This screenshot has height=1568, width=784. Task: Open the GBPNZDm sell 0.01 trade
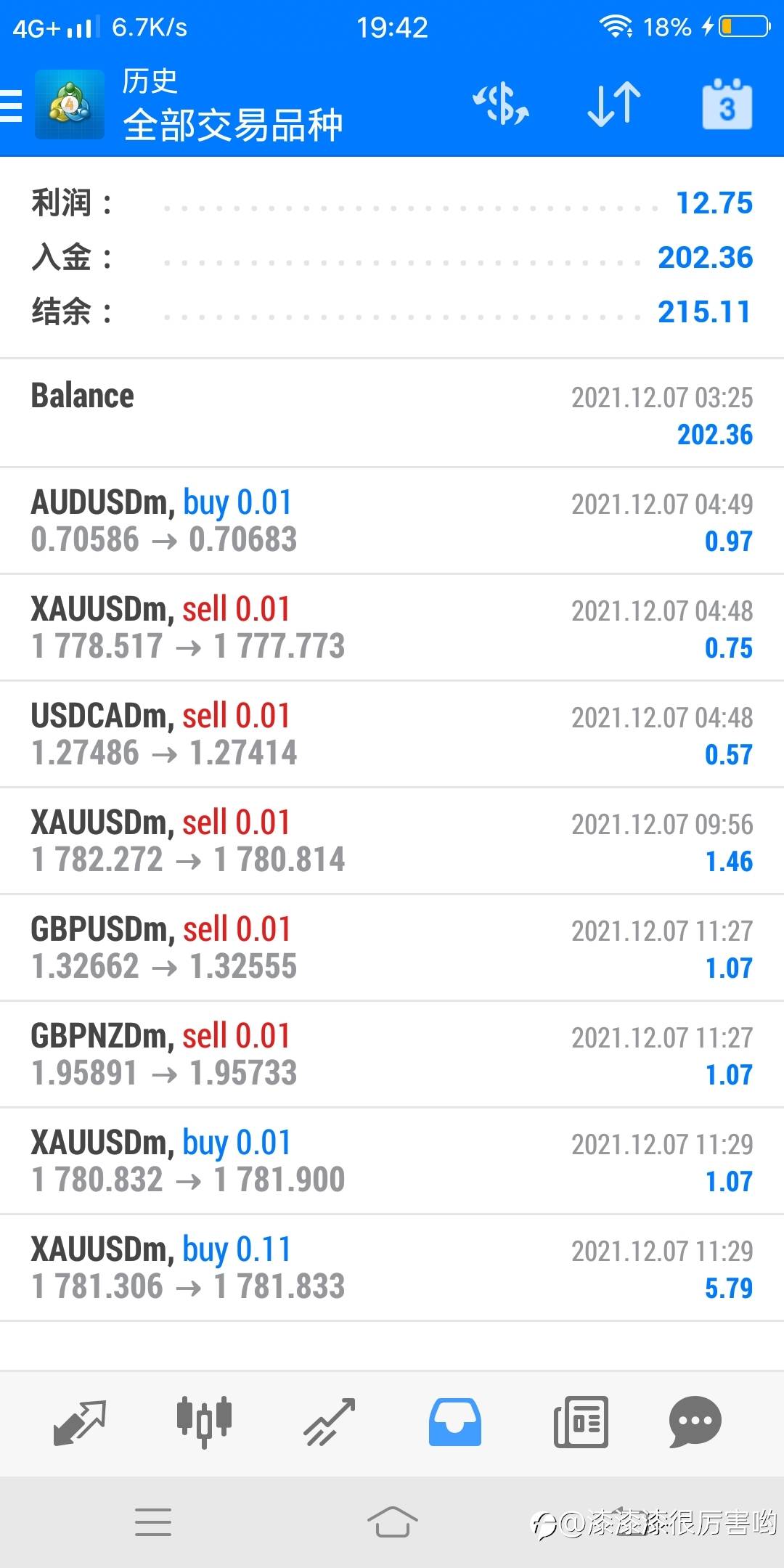(392, 1054)
